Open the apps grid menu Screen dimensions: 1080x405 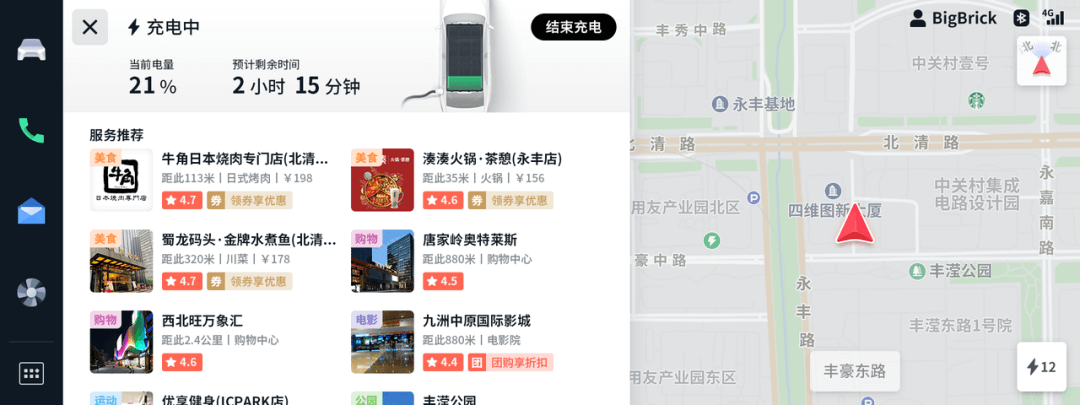click(31, 373)
